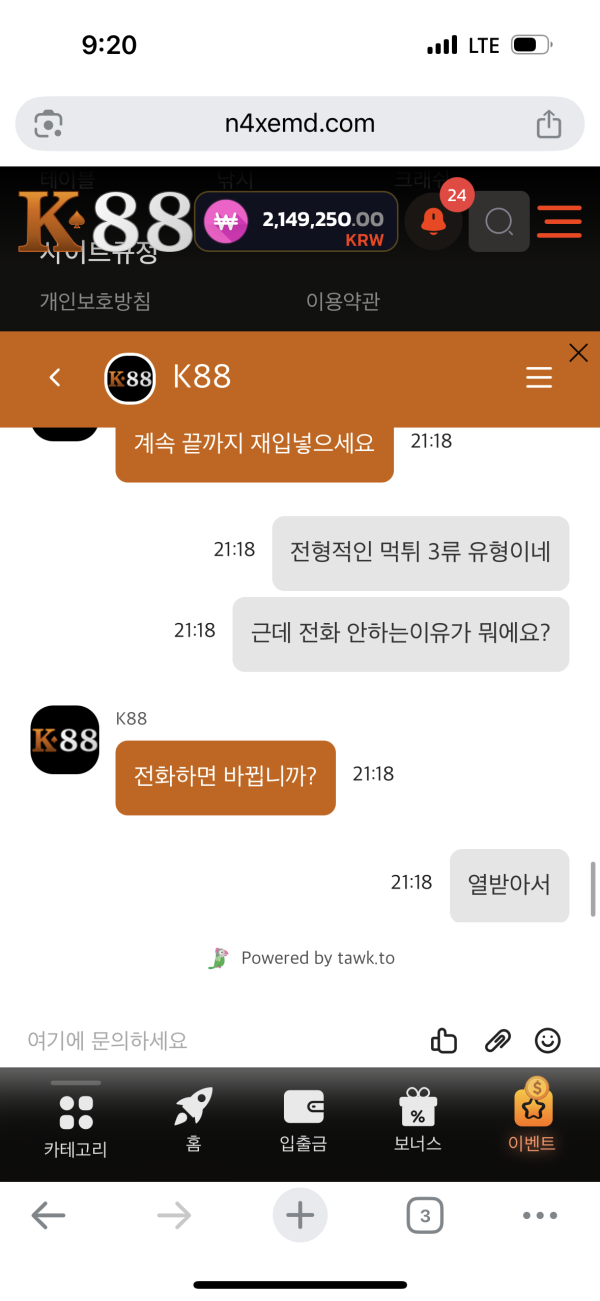This screenshot has height=1301, width=600.
Task: View the 3 open browser tabs
Action: click(425, 1216)
